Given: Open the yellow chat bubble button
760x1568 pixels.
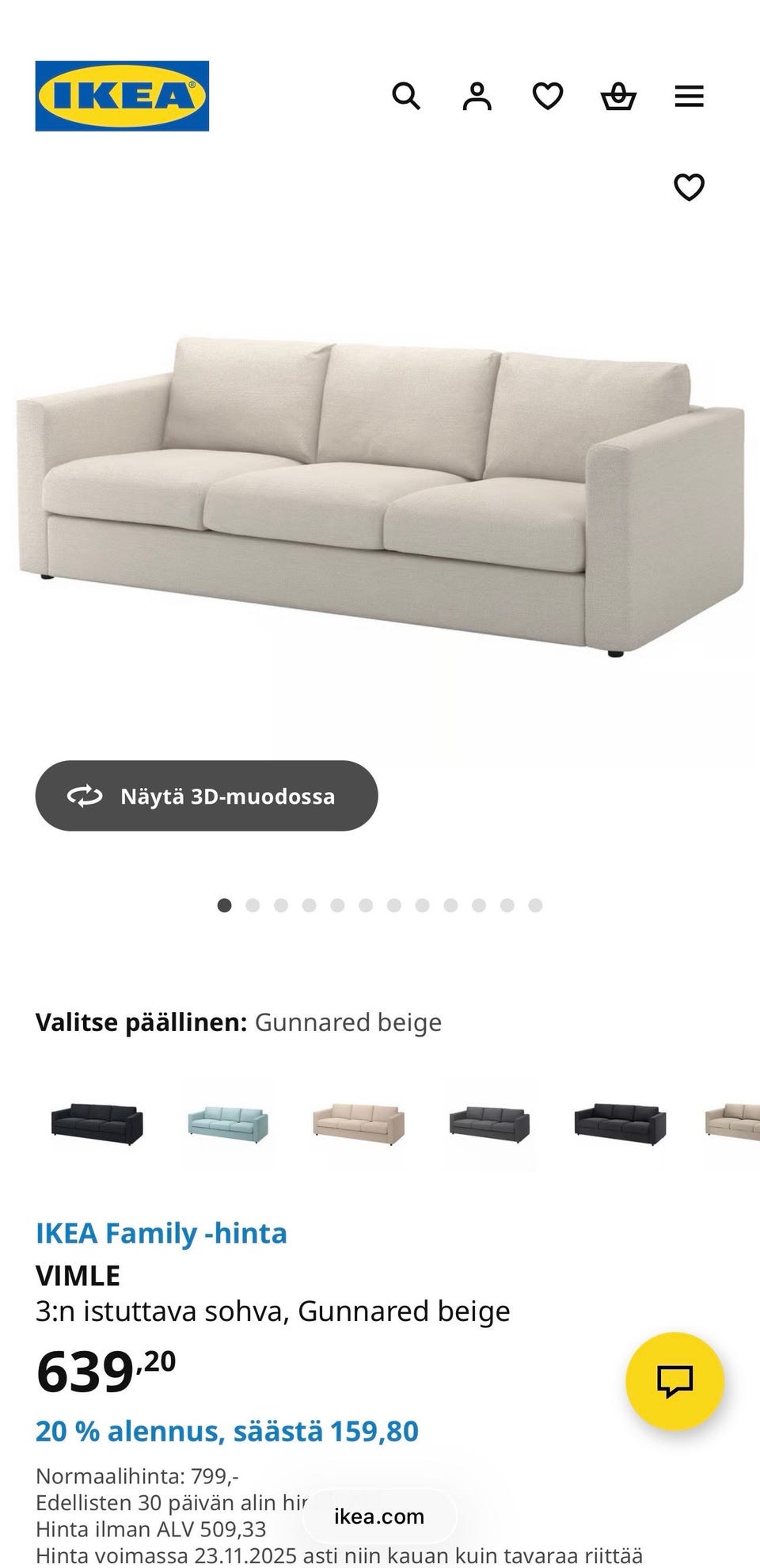Looking at the screenshot, I should pos(674,1381).
